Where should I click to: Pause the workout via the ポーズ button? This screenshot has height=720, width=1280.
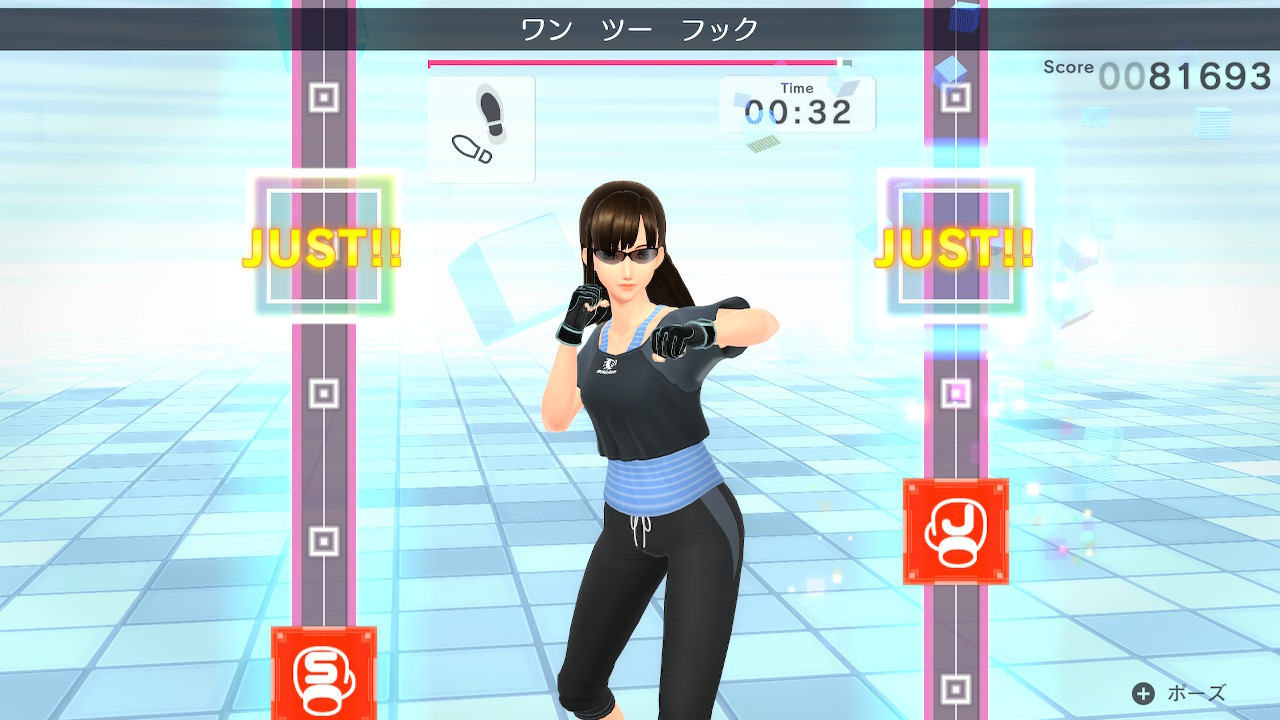pyautogui.click(x=1178, y=693)
